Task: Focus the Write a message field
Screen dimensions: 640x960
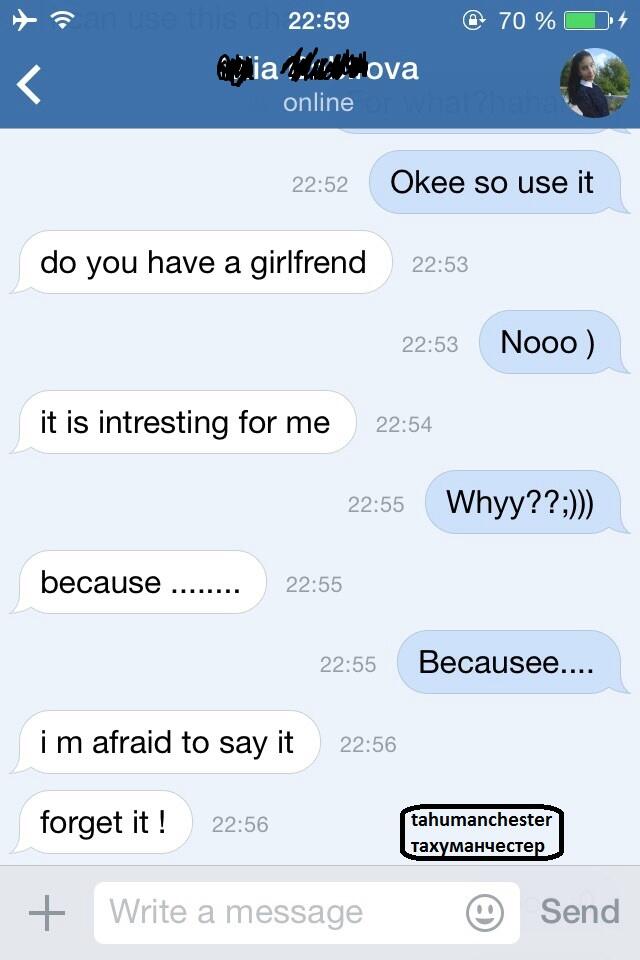Action: tap(280, 912)
